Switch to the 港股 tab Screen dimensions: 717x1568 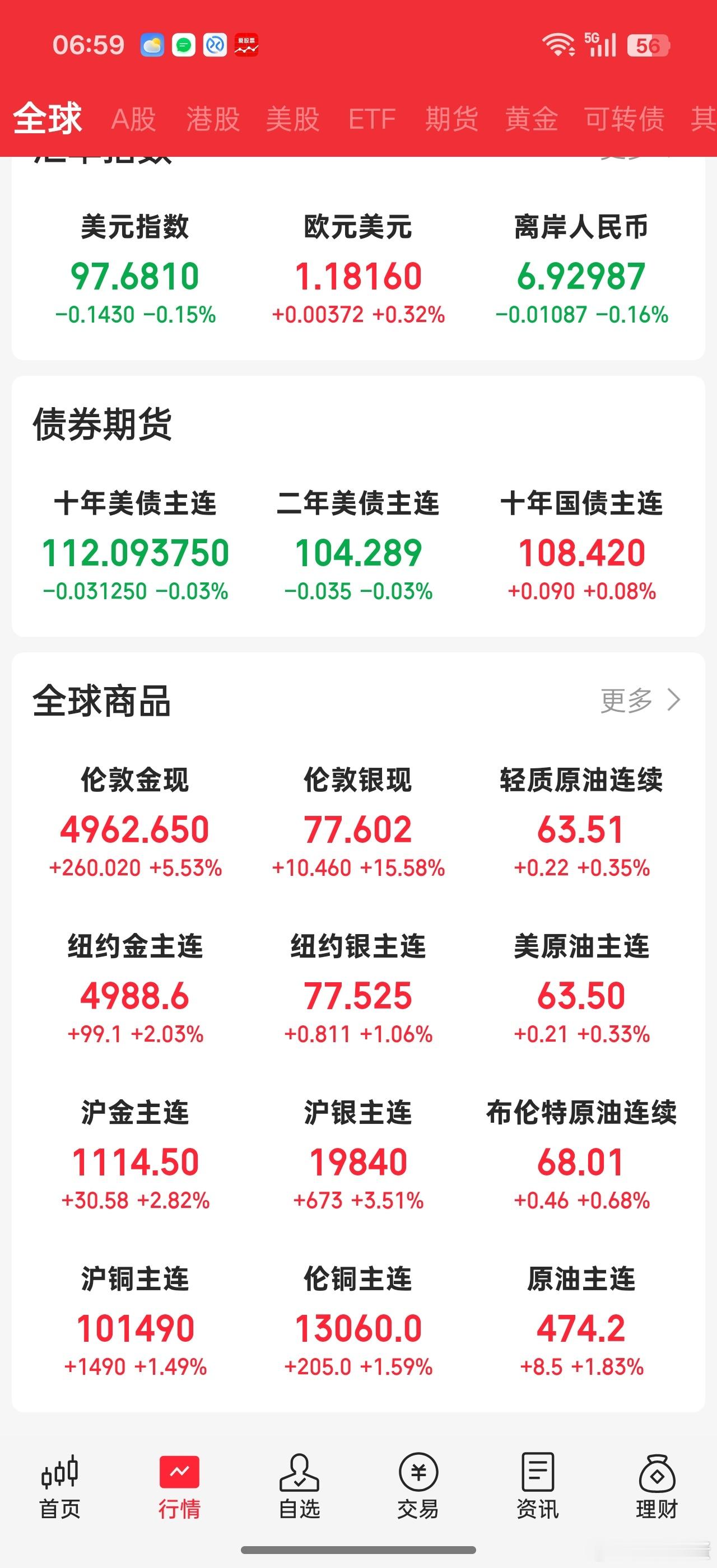click(213, 119)
